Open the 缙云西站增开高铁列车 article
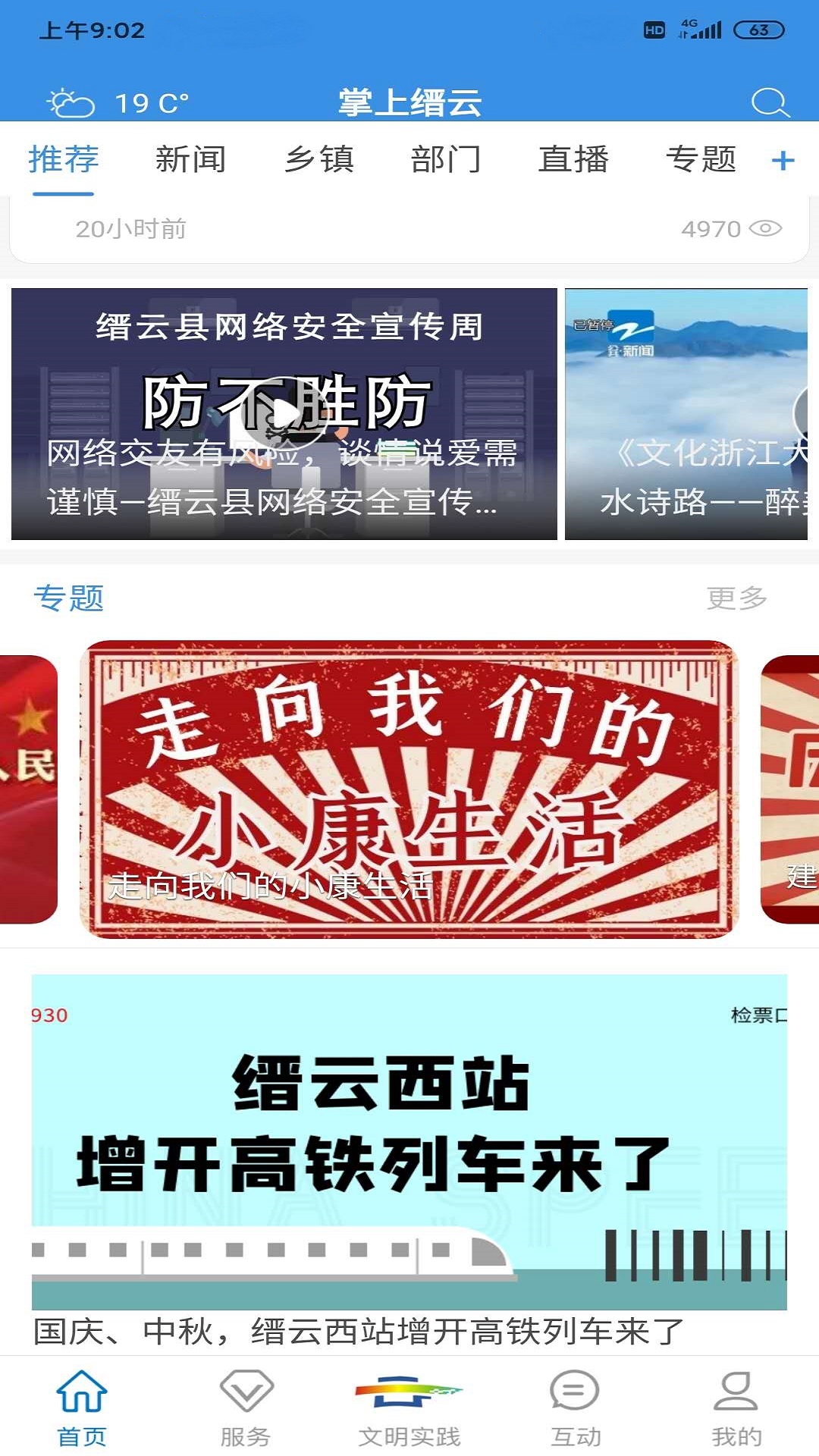Image resolution: width=819 pixels, height=1456 pixels. click(409, 1137)
